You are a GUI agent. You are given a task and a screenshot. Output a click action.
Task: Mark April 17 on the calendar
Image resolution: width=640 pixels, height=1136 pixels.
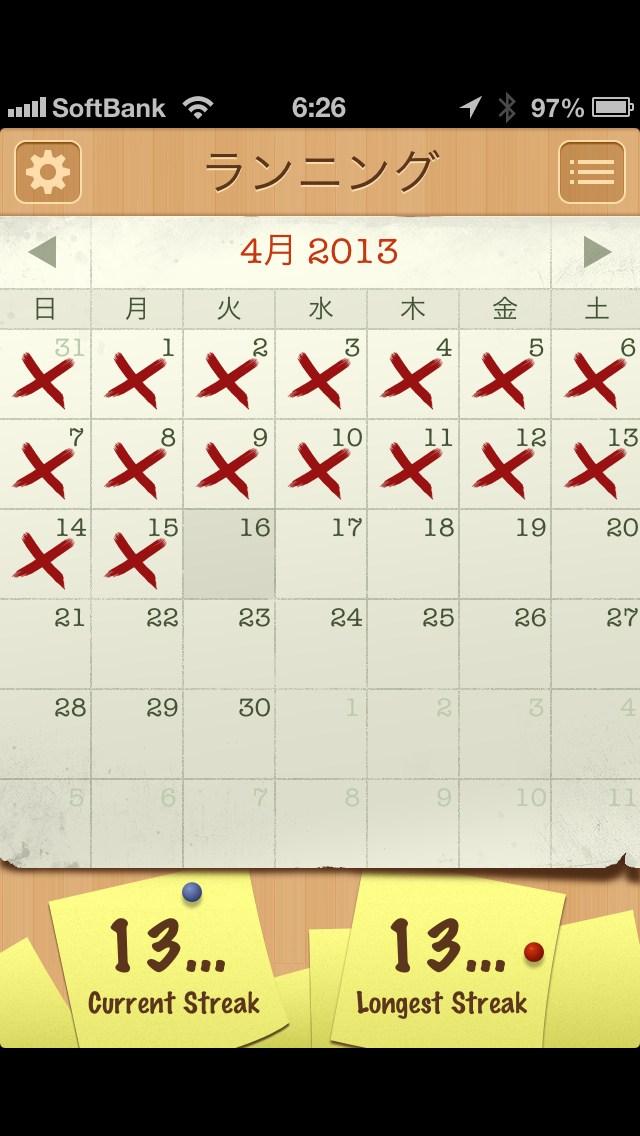tap(321, 555)
